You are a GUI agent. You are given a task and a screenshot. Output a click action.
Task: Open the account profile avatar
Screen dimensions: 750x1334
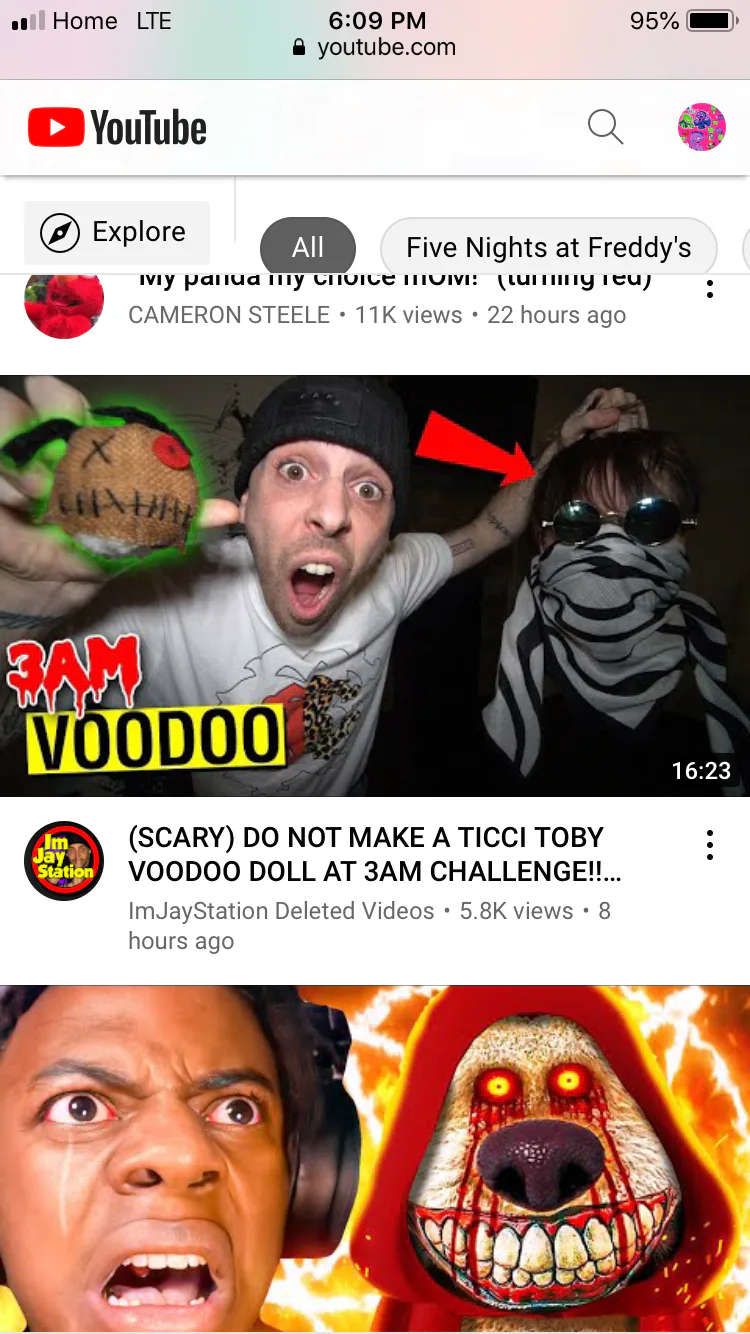702,127
